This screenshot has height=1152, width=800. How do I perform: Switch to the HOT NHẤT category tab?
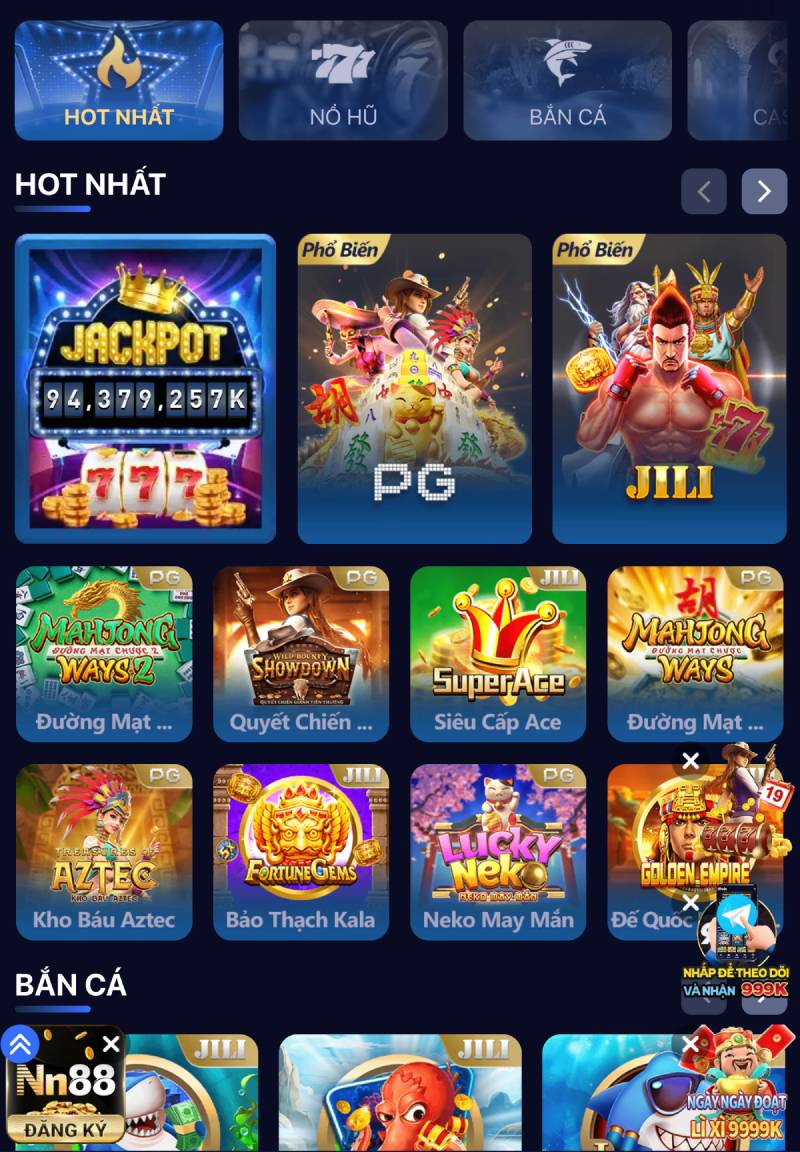point(119,80)
